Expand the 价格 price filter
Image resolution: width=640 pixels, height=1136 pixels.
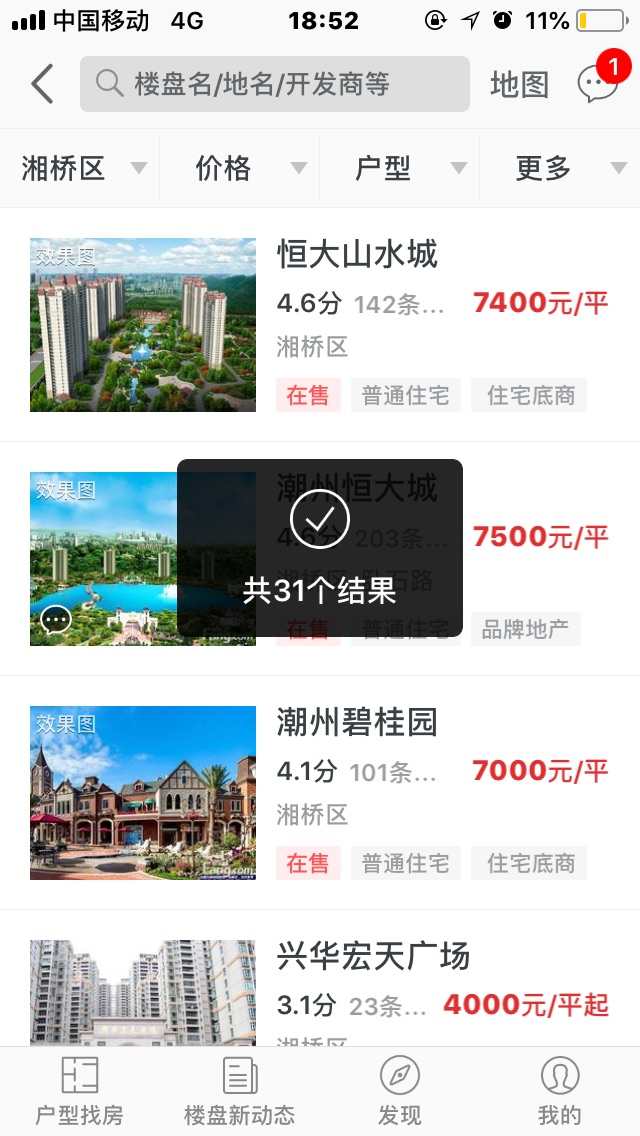click(x=240, y=168)
